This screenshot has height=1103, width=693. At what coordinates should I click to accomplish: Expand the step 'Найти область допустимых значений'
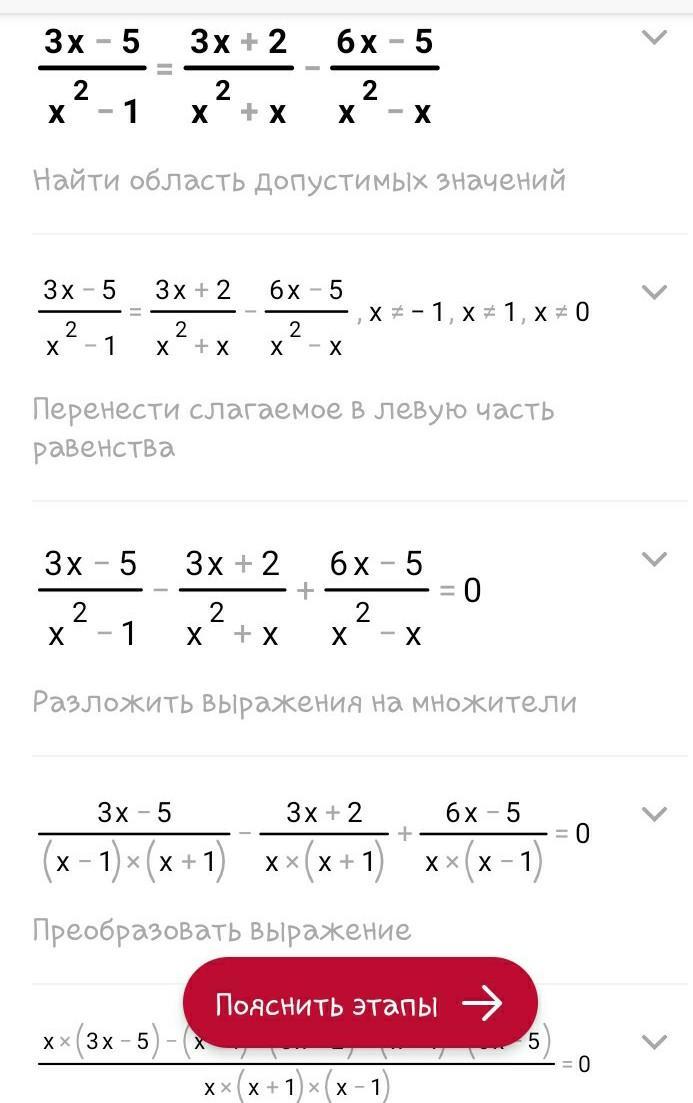[653, 38]
